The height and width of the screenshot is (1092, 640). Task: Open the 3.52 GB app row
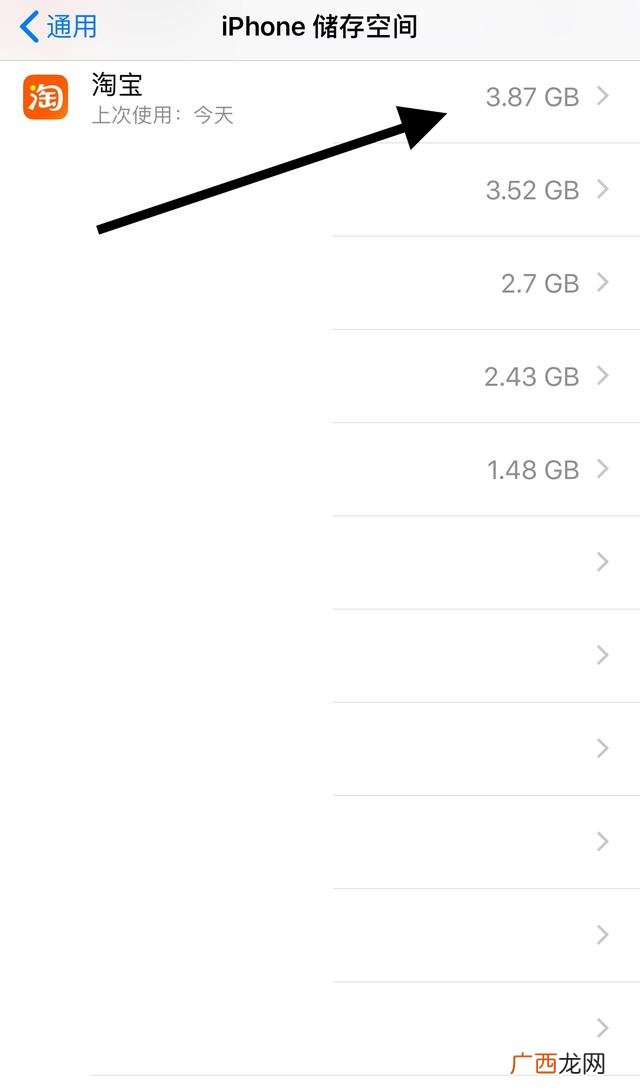(x=320, y=190)
